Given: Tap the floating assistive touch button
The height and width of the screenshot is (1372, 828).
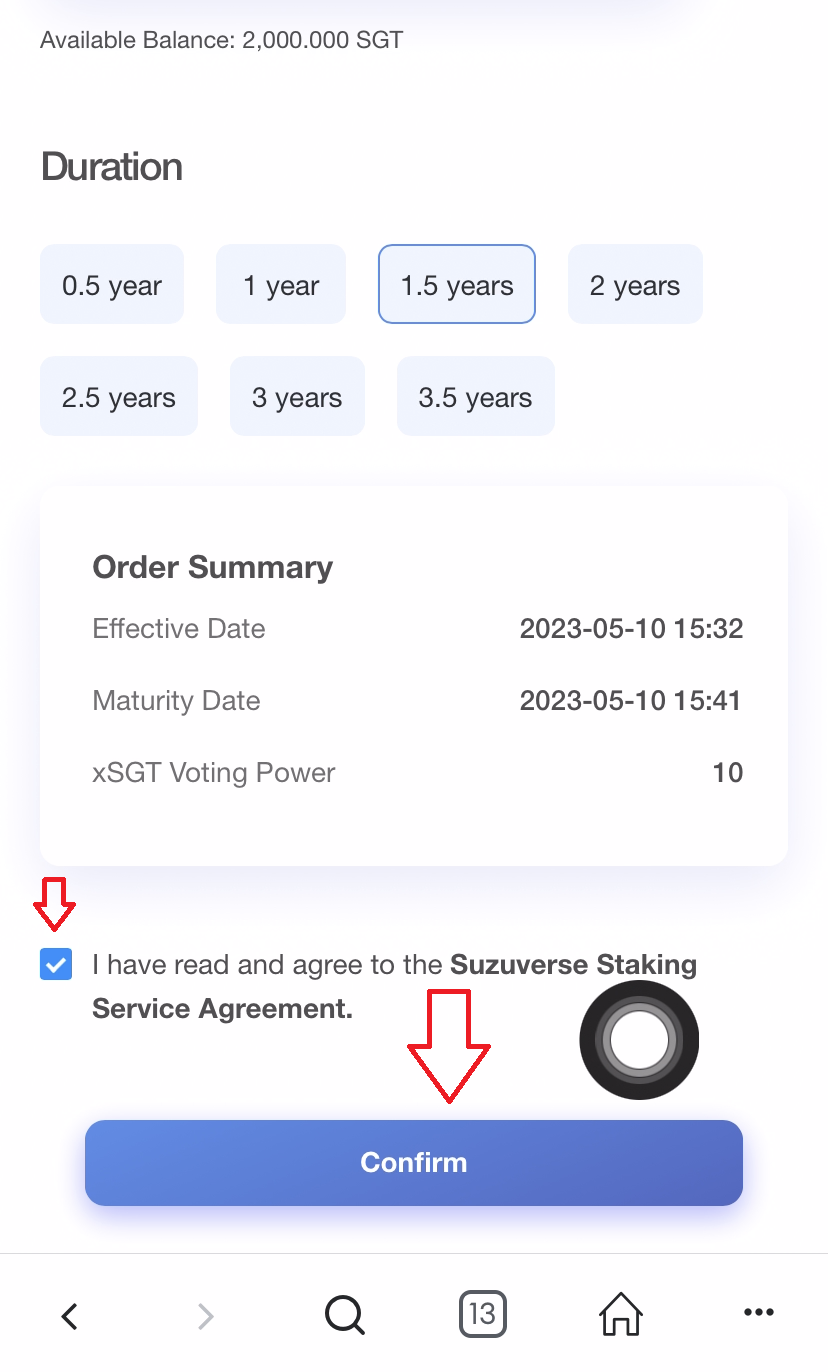Looking at the screenshot, I should 639,1040.
